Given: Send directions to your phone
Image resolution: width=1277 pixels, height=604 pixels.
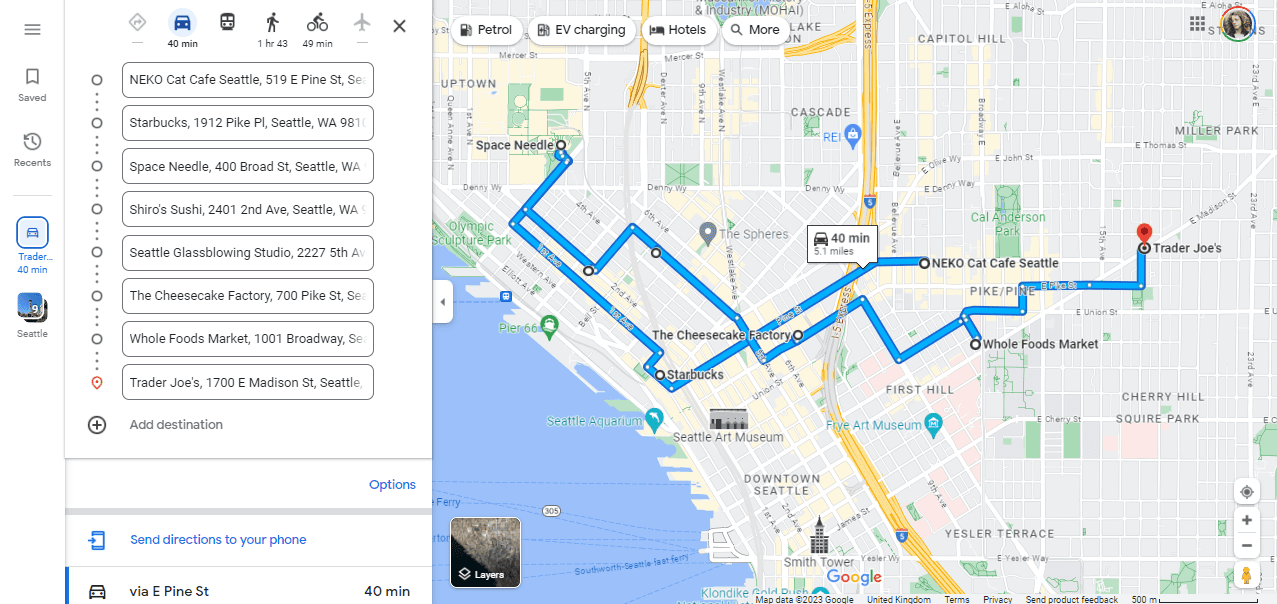Looking at the screenshot, I should coord(218,540).
